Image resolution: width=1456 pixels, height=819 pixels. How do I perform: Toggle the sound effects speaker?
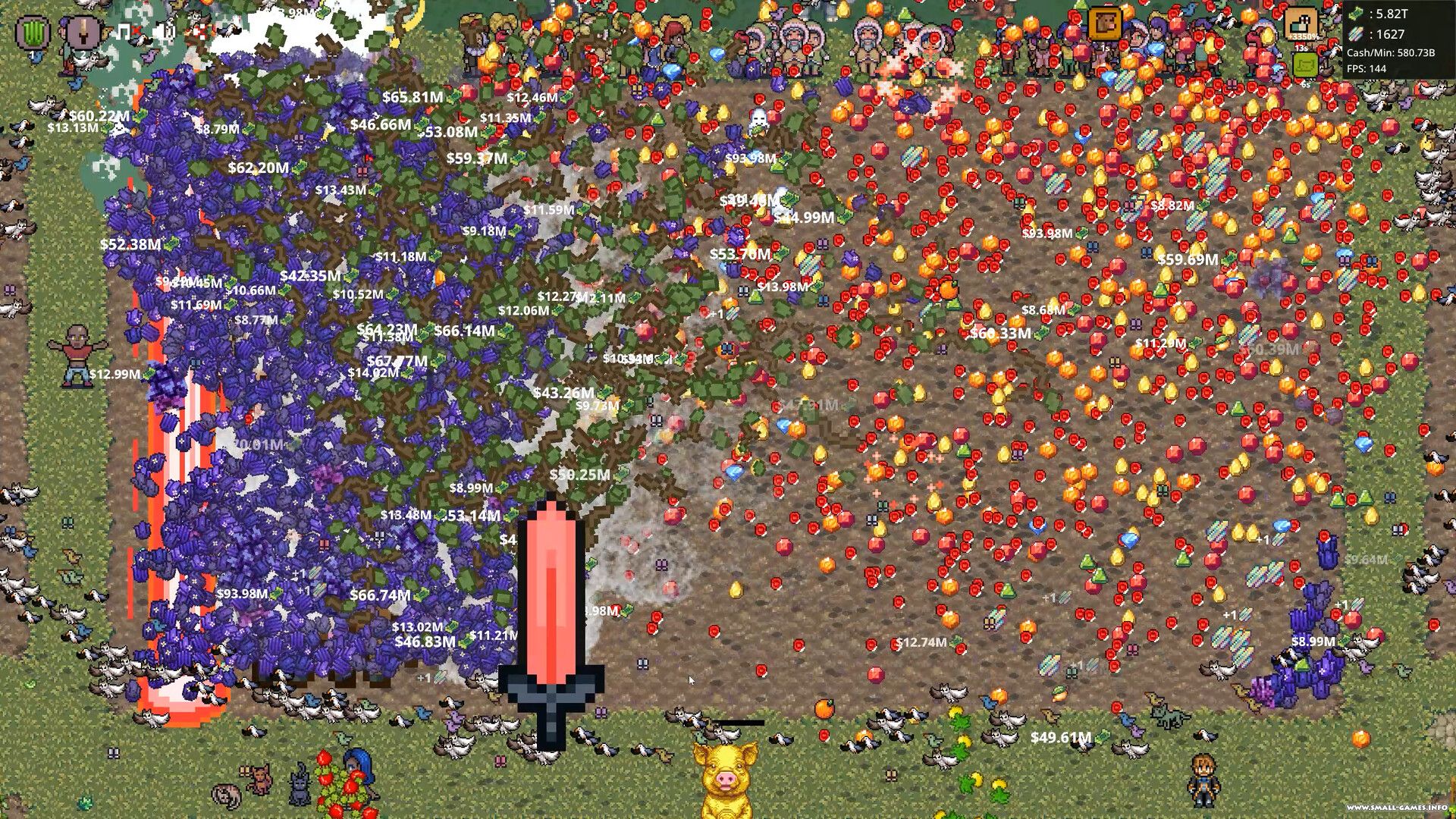[x=164, y=32]
